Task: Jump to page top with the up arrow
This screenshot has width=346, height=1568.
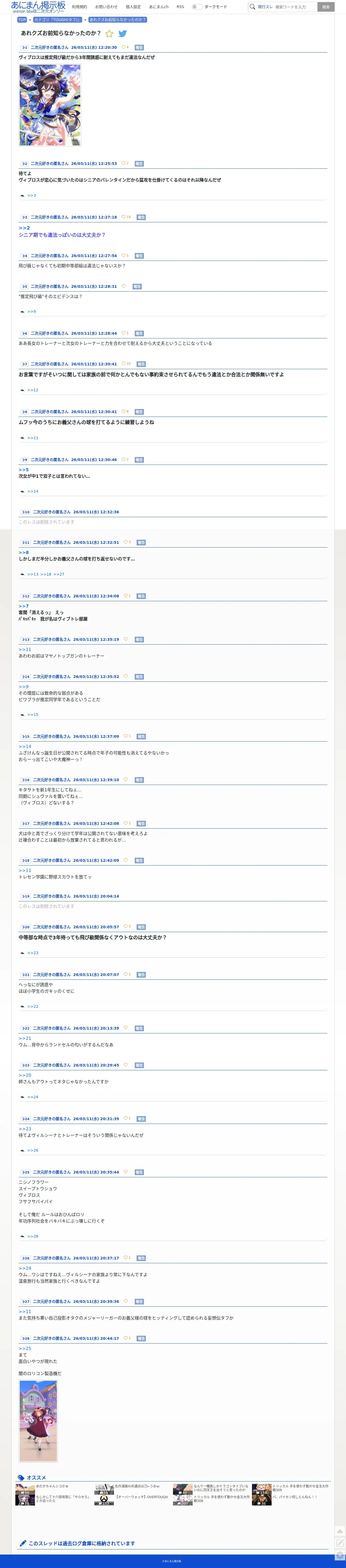Action: (x=340, y=1531)
